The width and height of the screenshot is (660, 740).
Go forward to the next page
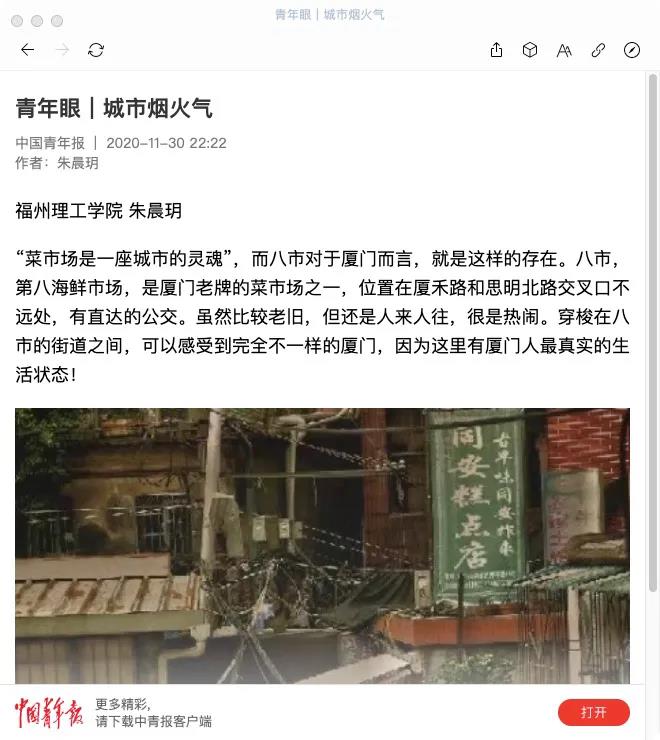point(62,50)
